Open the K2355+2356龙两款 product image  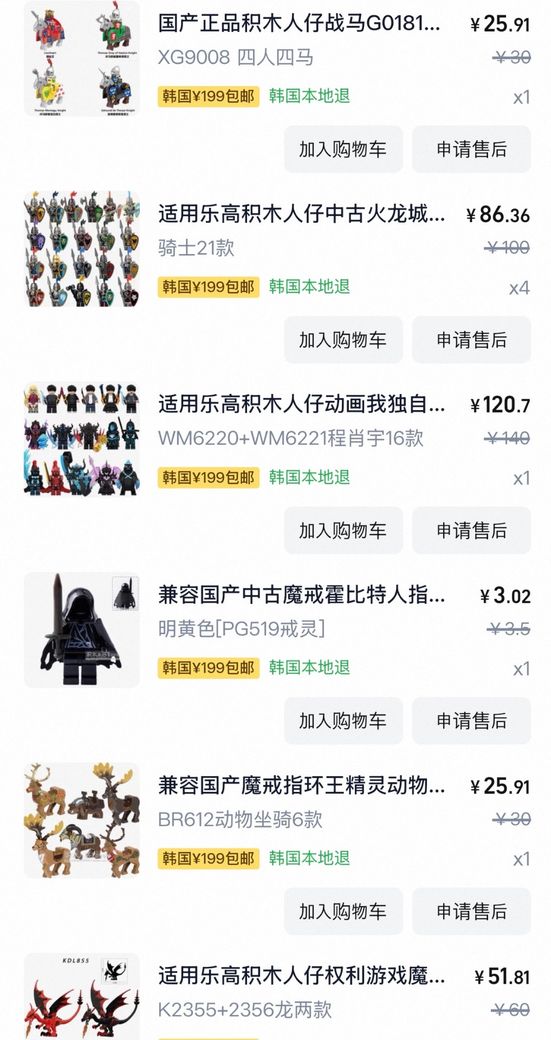(x=82, y=997)
